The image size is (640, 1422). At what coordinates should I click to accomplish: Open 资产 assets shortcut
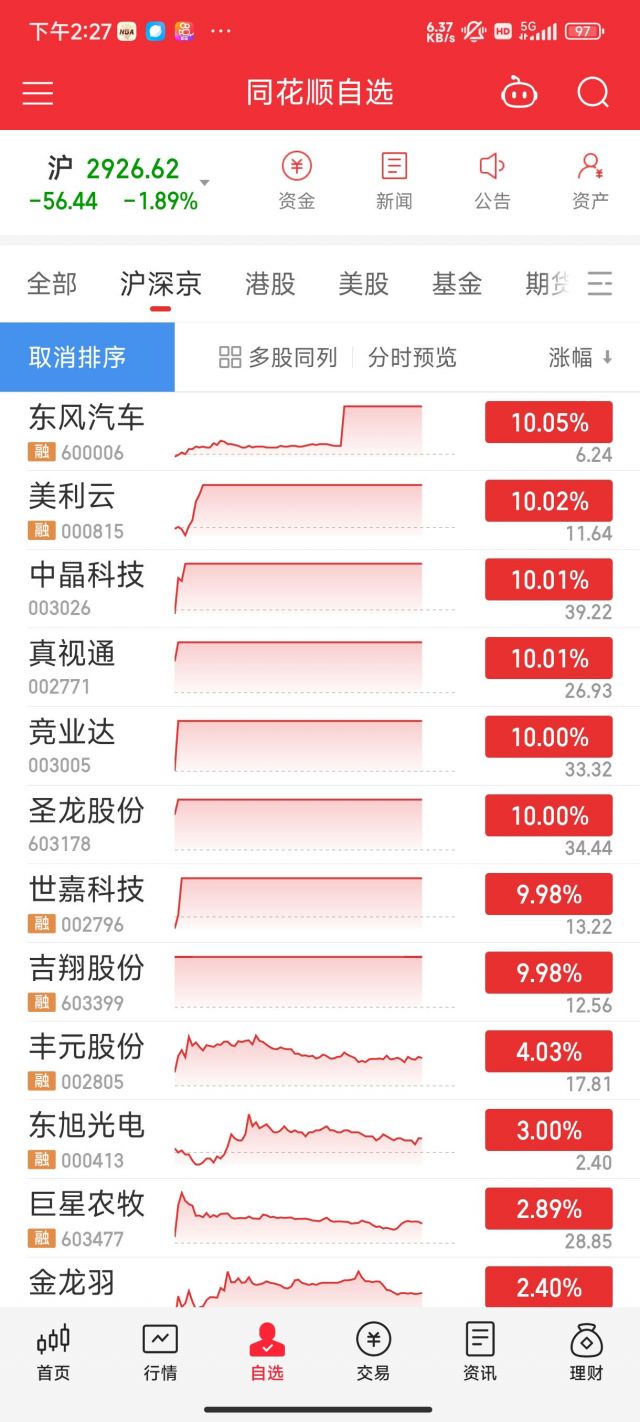tap(590, 181)
